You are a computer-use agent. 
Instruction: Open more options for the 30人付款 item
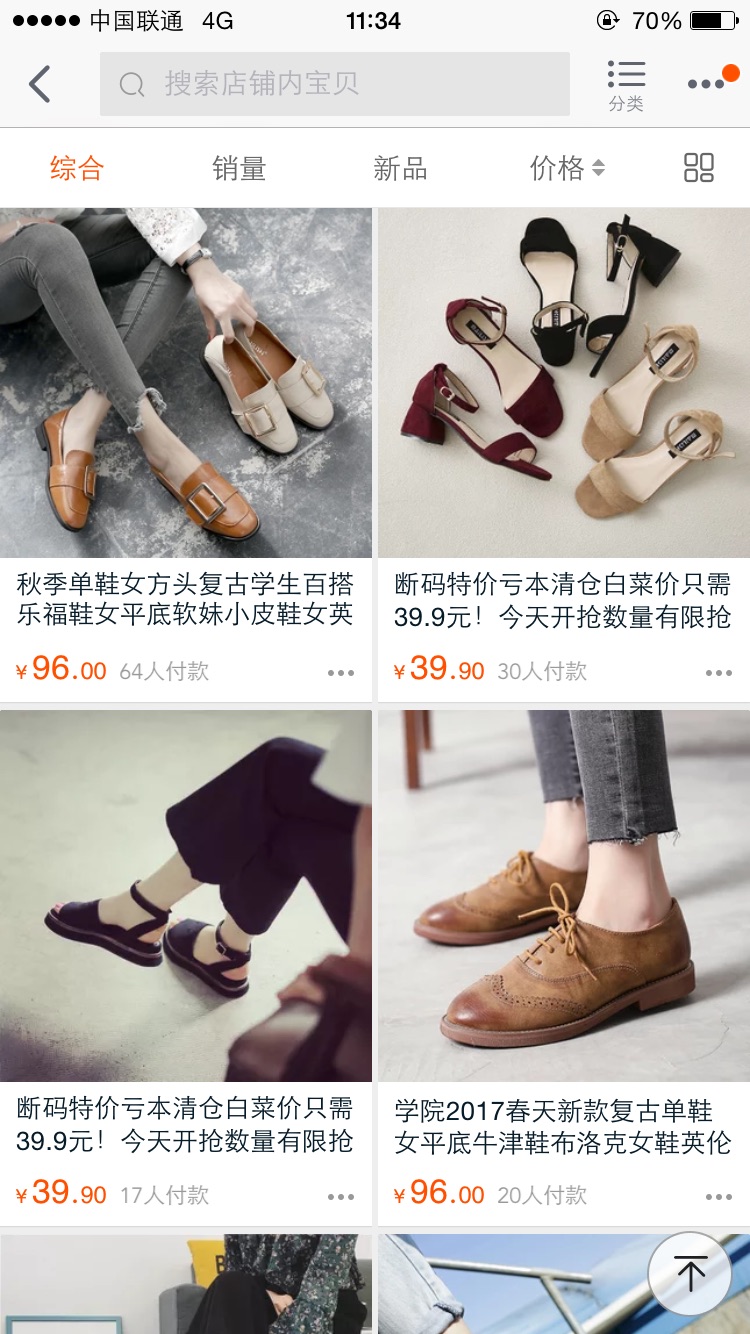(718, 673)
